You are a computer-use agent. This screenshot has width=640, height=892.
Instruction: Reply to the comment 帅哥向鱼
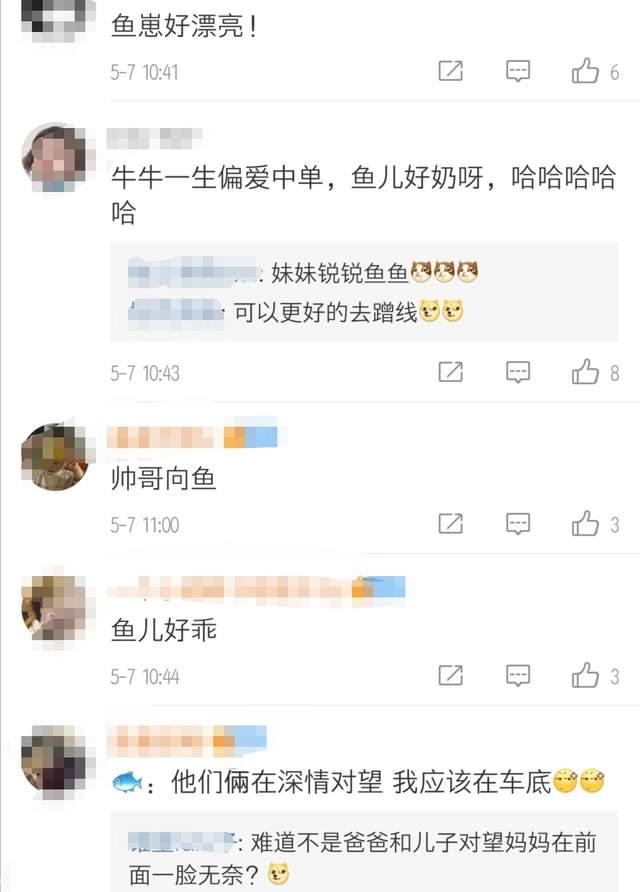[x=517, y=524]
